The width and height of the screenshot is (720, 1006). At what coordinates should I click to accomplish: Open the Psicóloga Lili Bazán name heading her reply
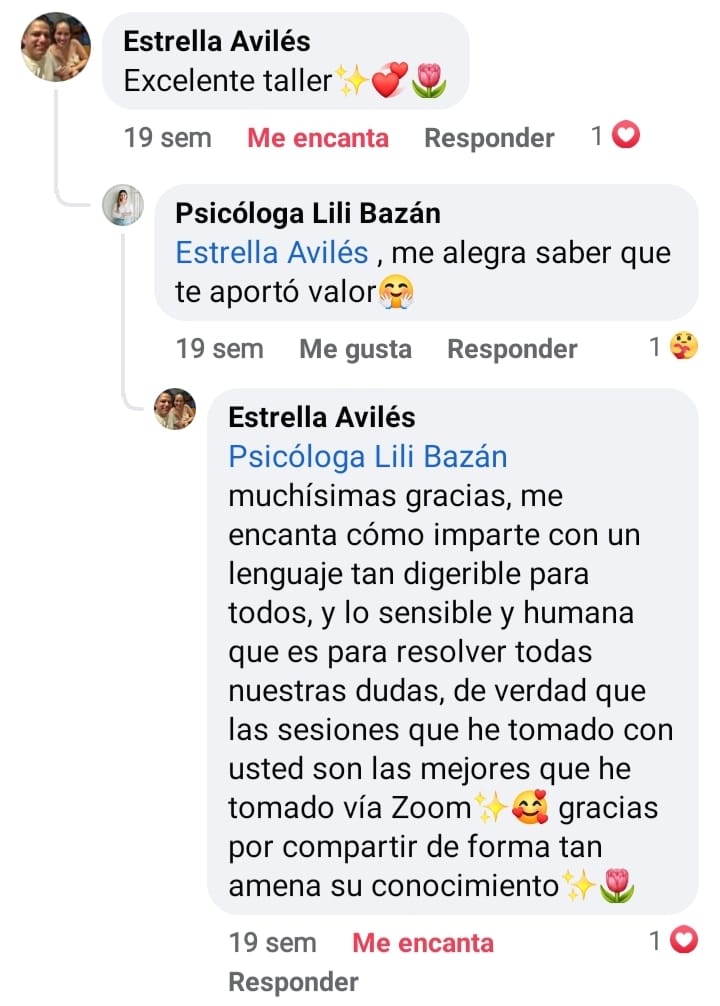click(307, 213)
